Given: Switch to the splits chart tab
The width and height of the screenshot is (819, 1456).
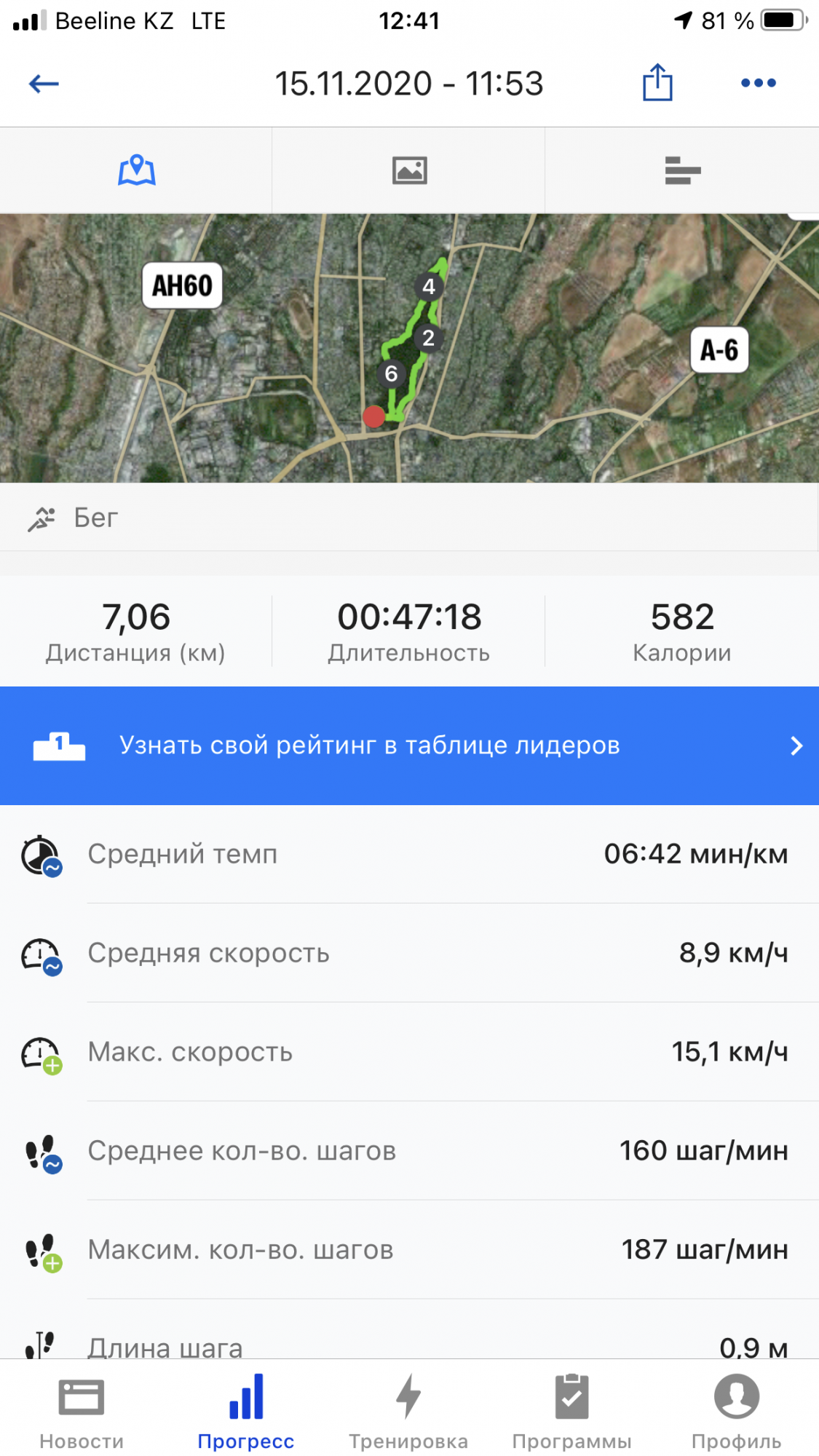Looking at the screenshot, I should click(x=682, y=171).
